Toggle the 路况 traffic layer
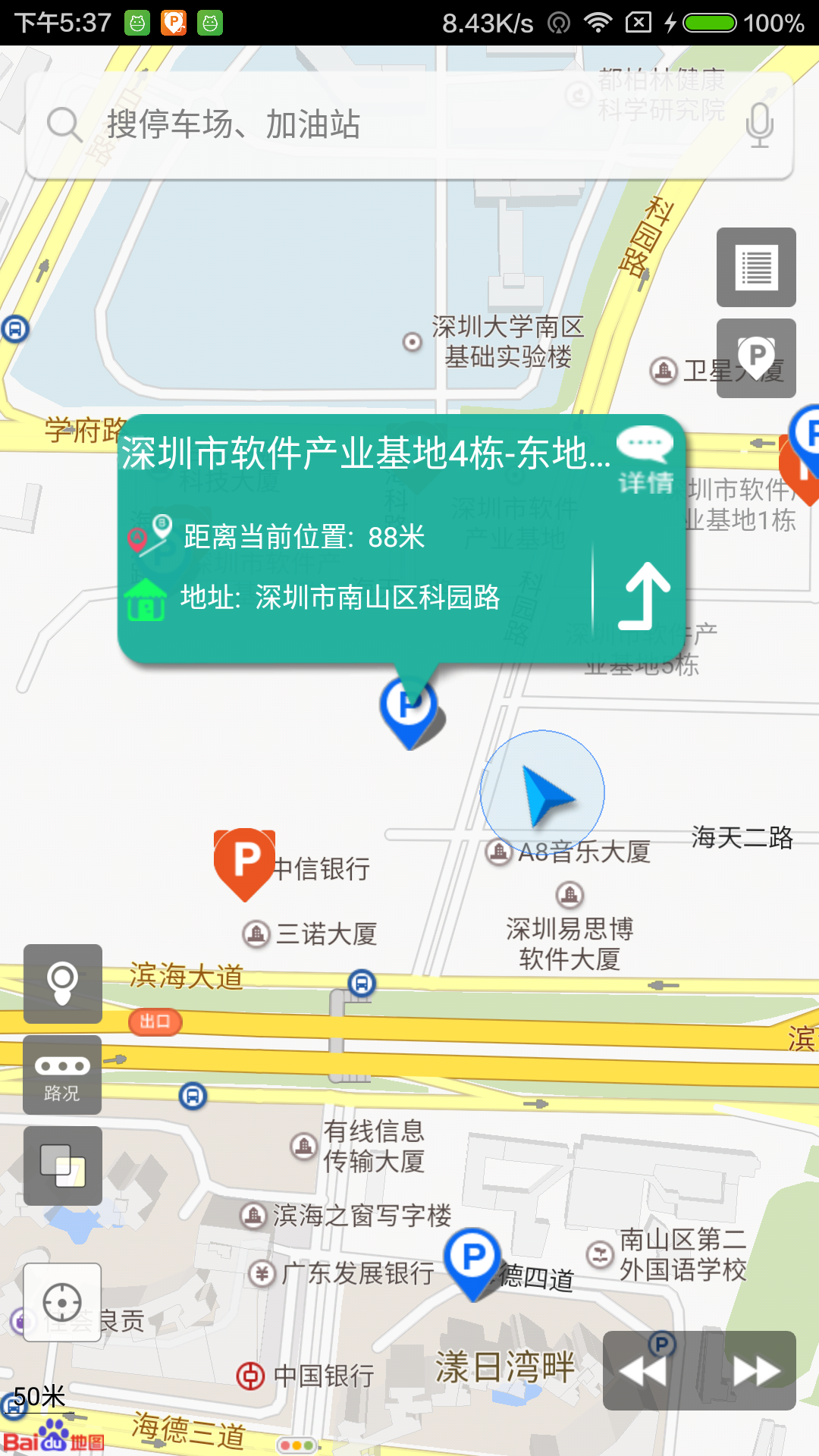The height and width of the screenshot is (1456, 819). [63, 1075]
